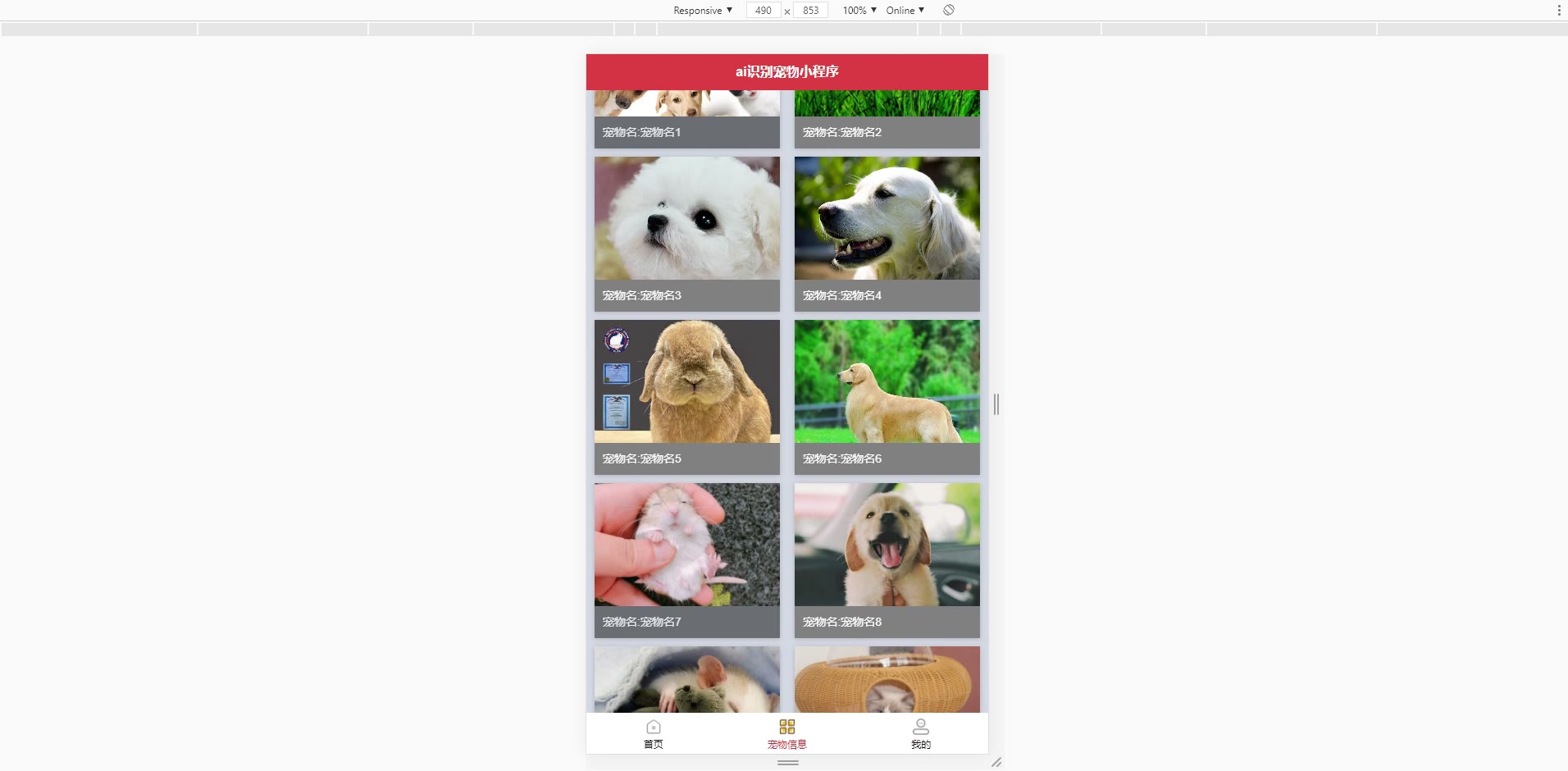The height and width of the screenshot is (771, 1568).
Task: Open the devtools overflow menu
Action: (x=1558, y=11)
